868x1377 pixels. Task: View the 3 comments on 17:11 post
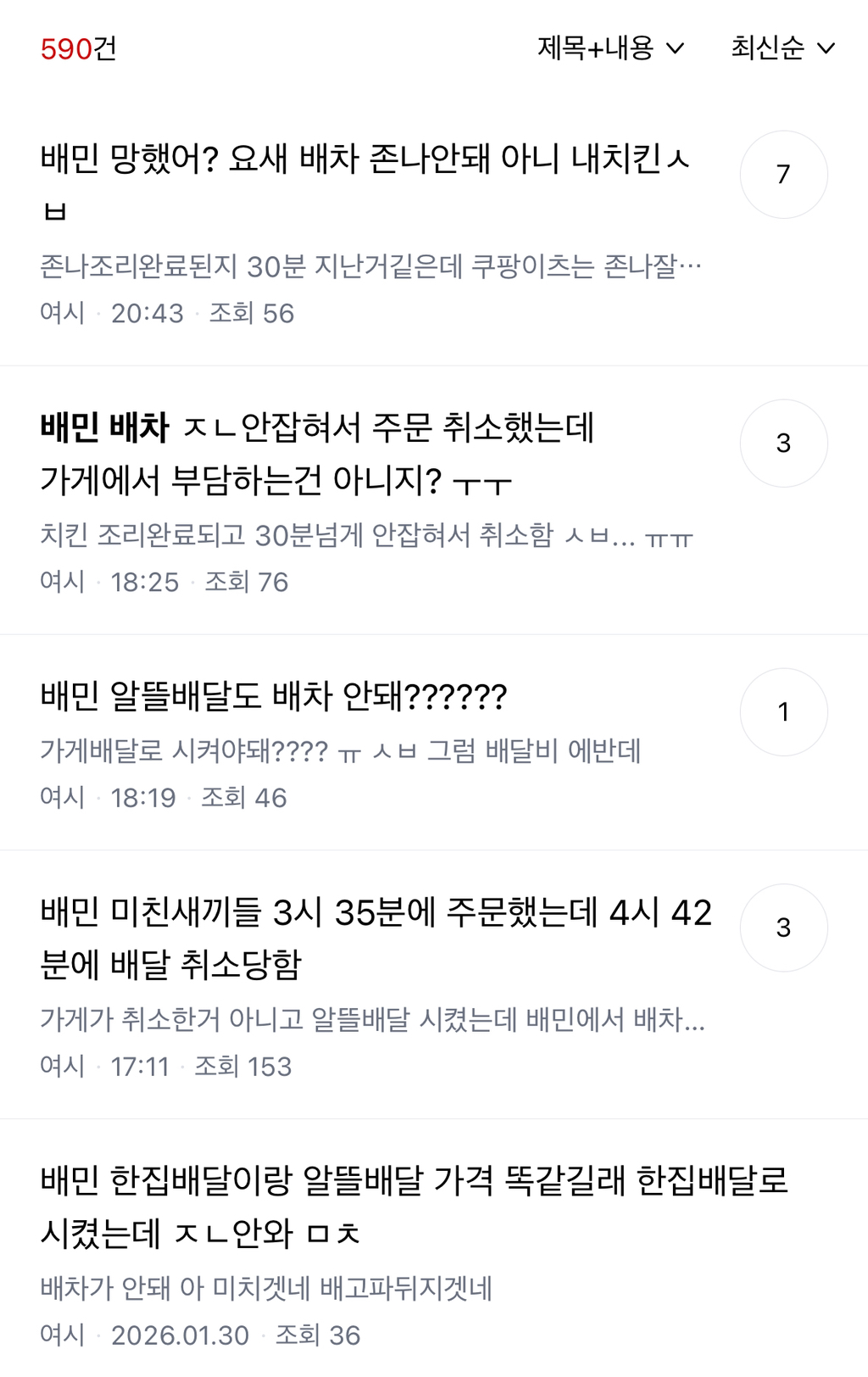tap(783, 928)
